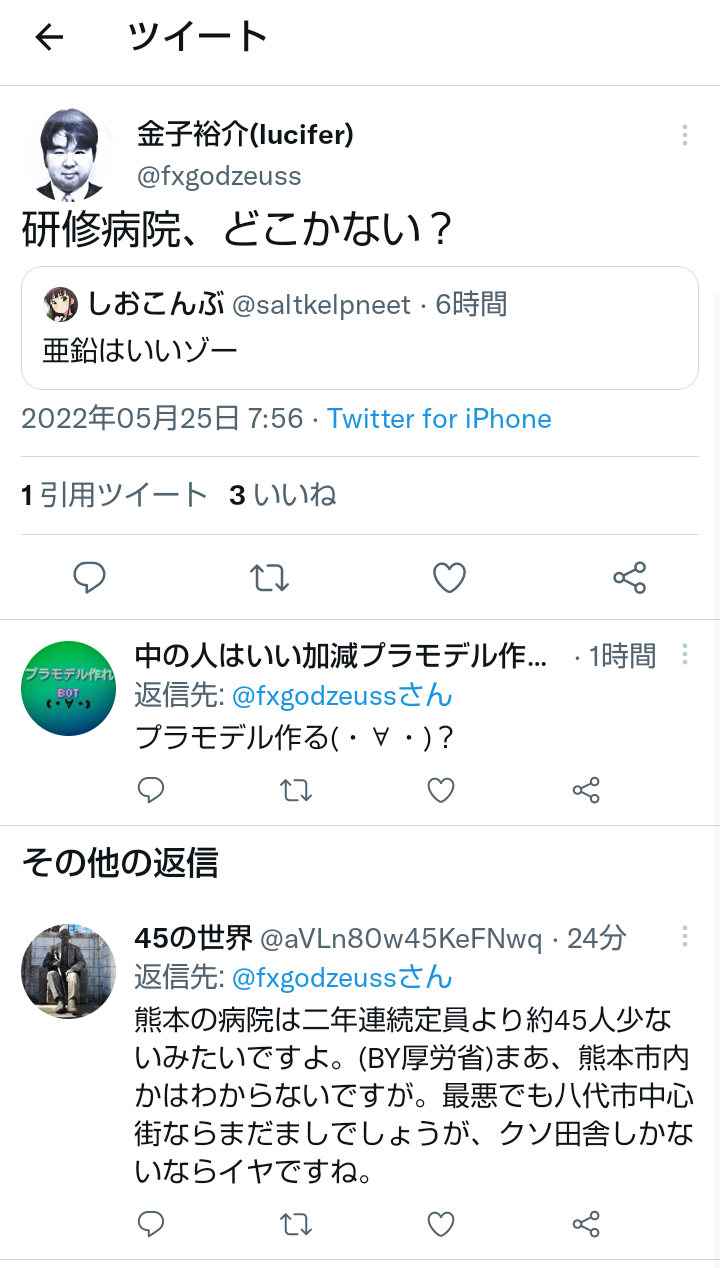Like the プラモデル作る(・∀・)? reply

[x=441, y=790]
